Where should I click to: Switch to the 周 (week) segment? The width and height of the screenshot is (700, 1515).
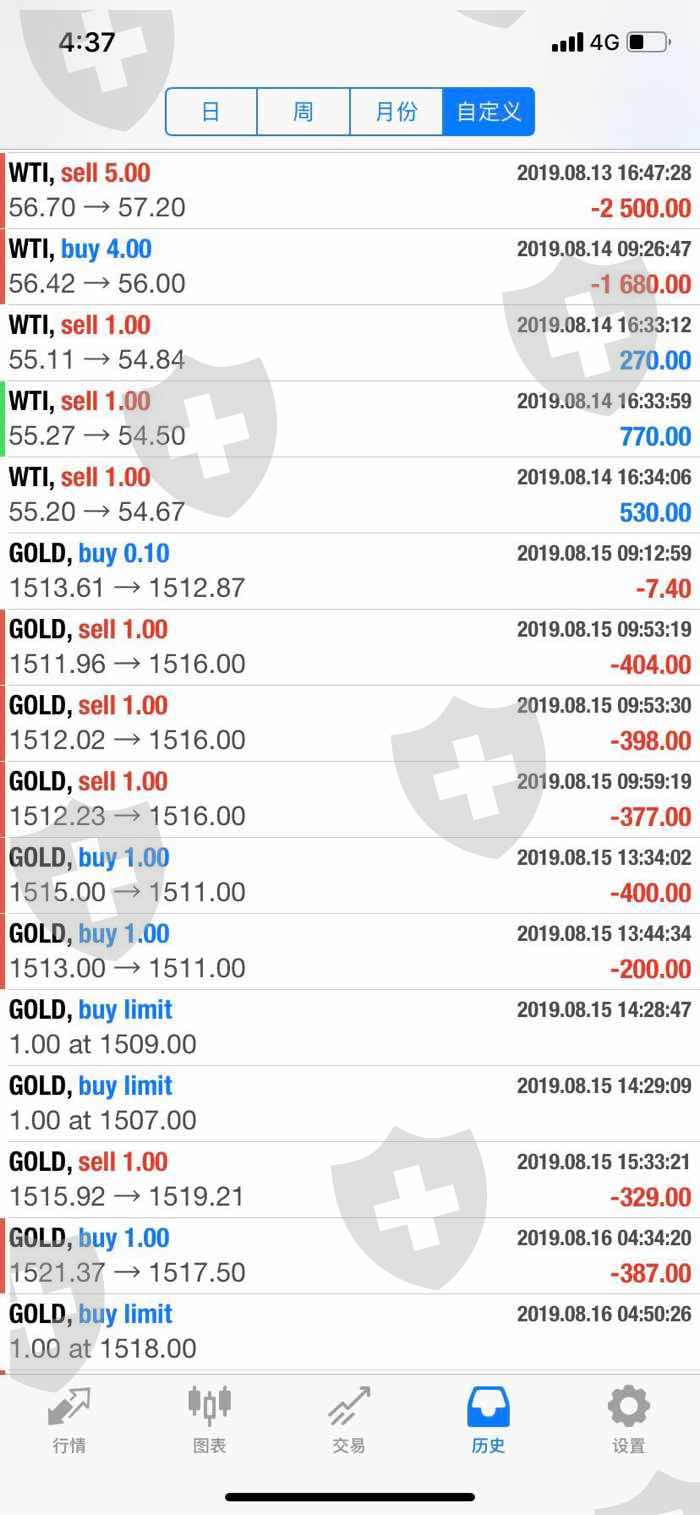(303, 111)
